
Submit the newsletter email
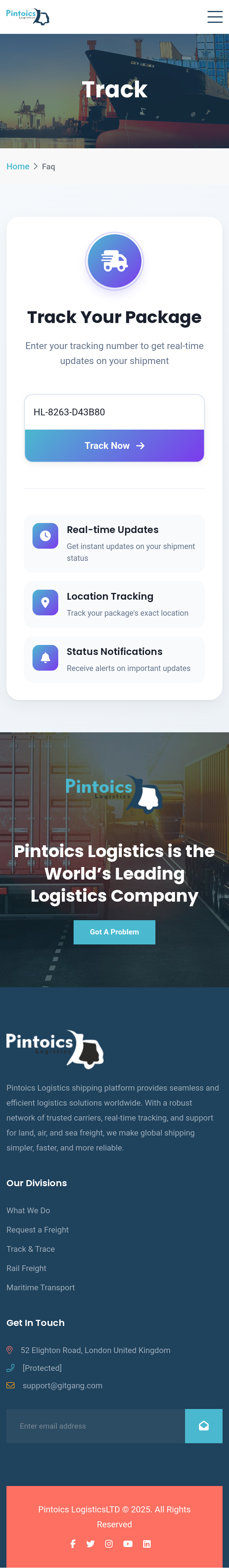point(203,1425)
